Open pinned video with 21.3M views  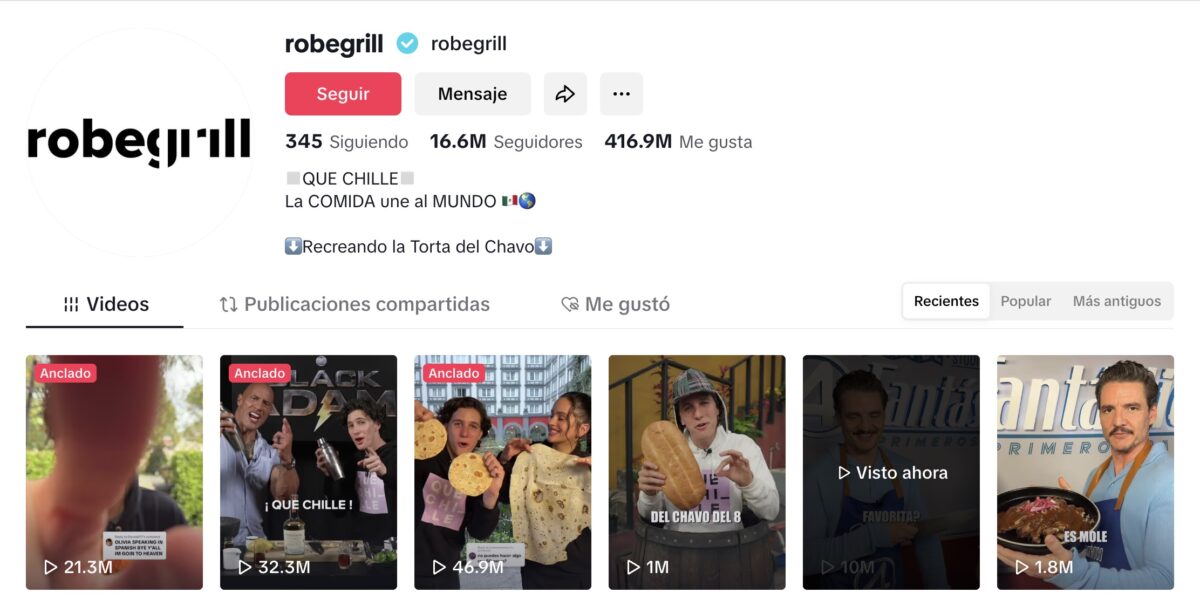coord(114,472)
